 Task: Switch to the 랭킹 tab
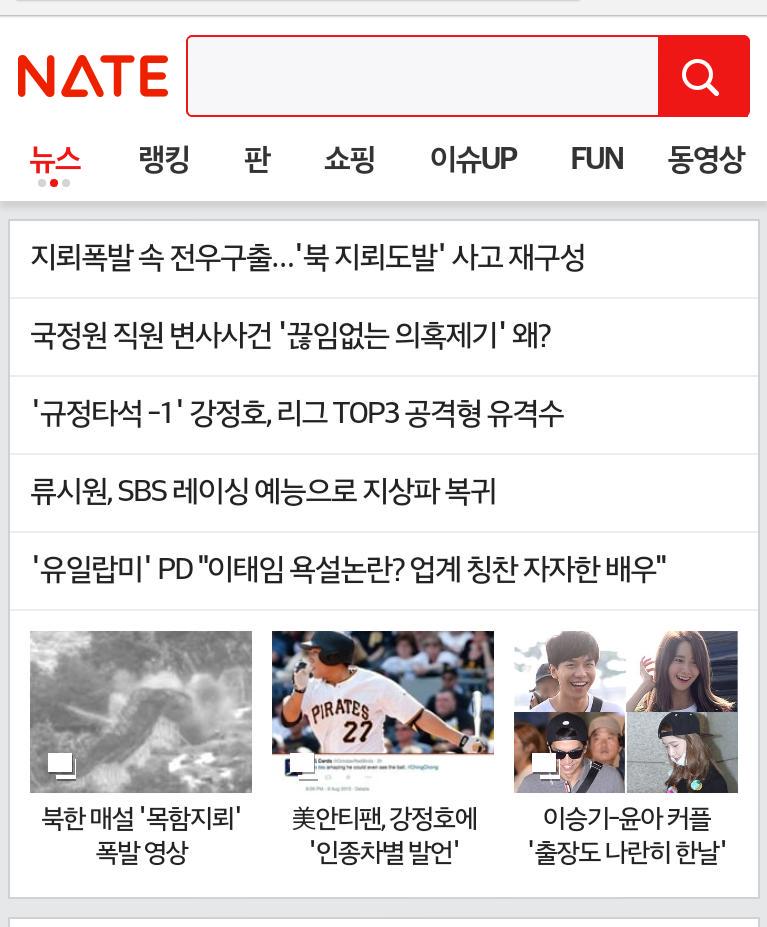164,159
